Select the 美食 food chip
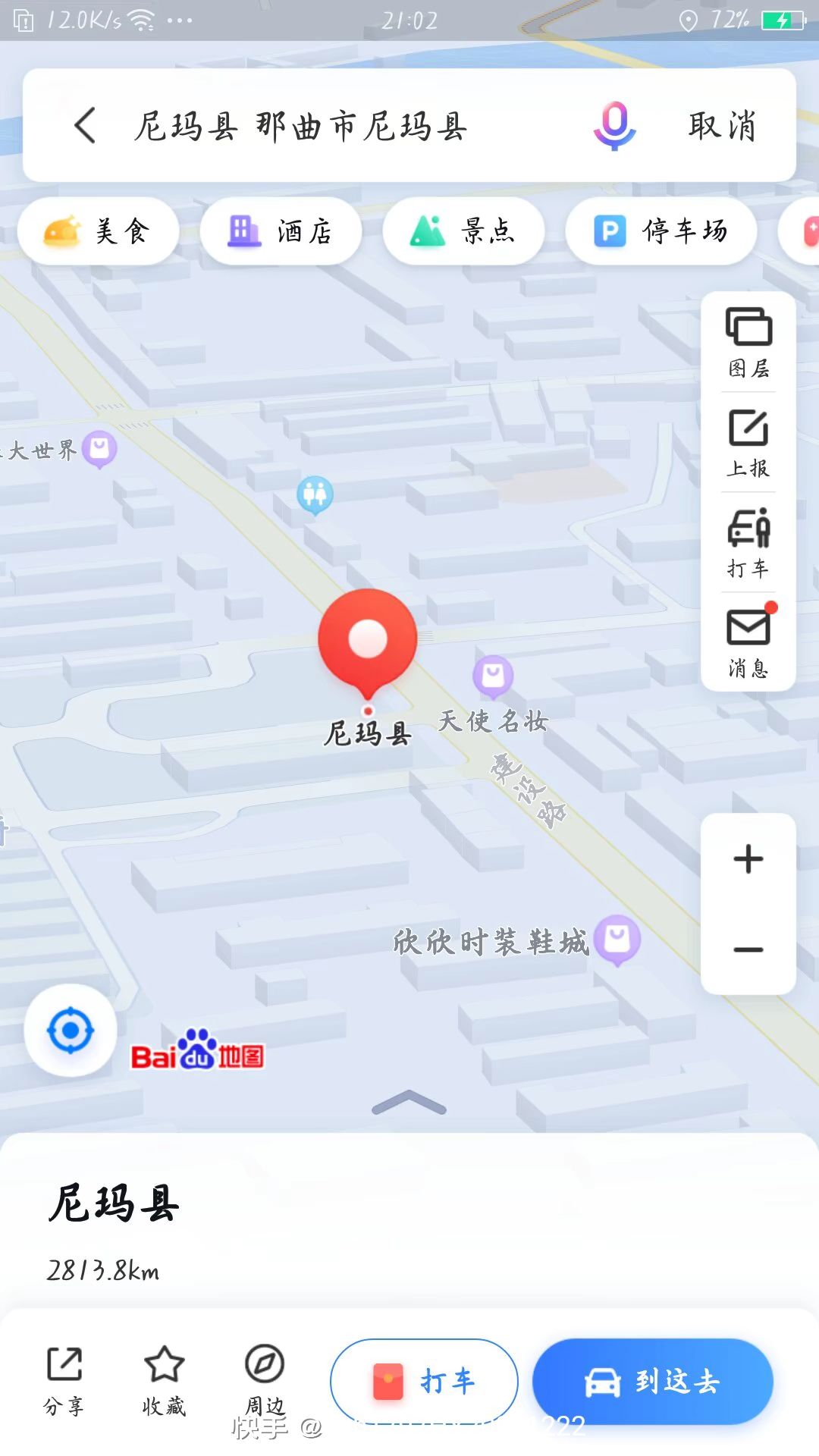819x1456 pixels. coord(99,231)
